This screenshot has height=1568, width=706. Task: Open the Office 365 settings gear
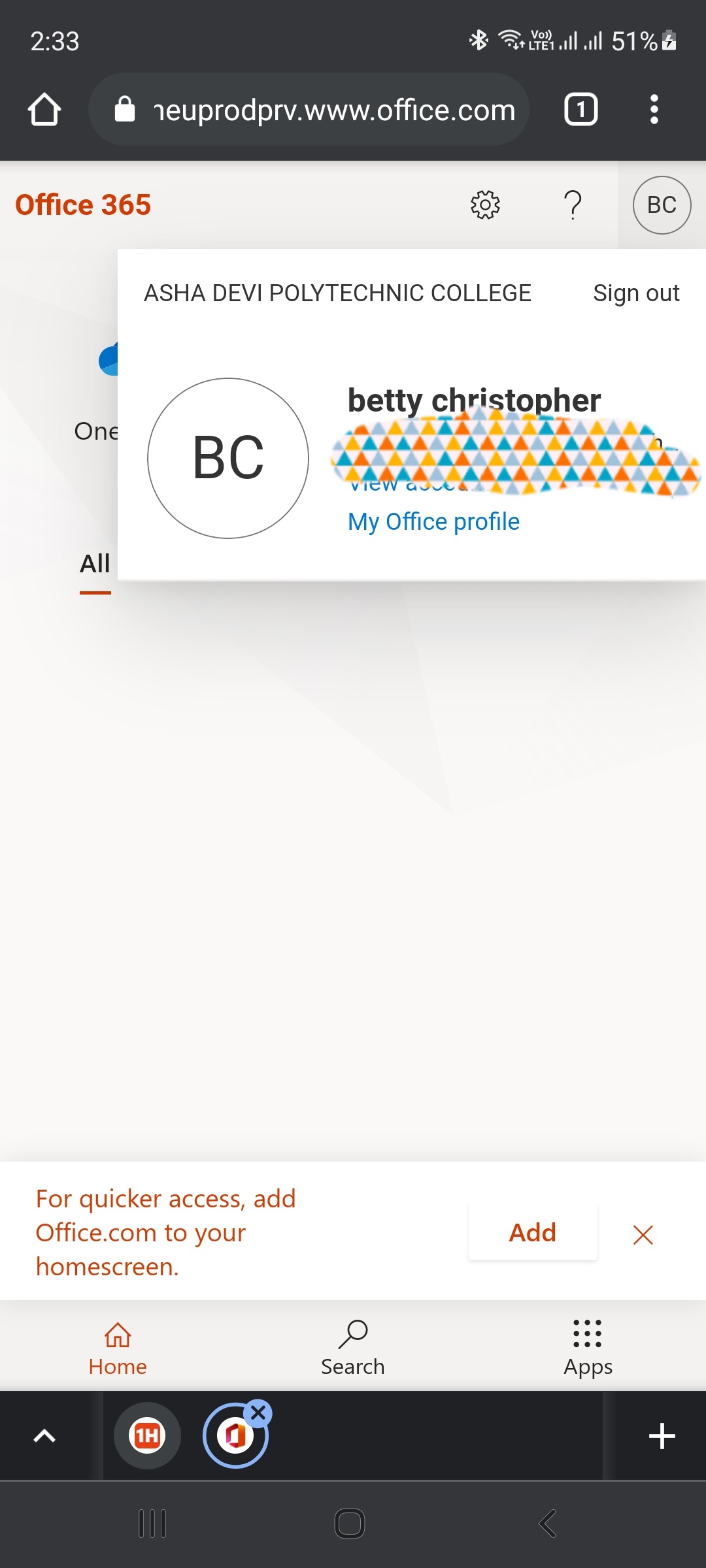[x=485, y=205]
